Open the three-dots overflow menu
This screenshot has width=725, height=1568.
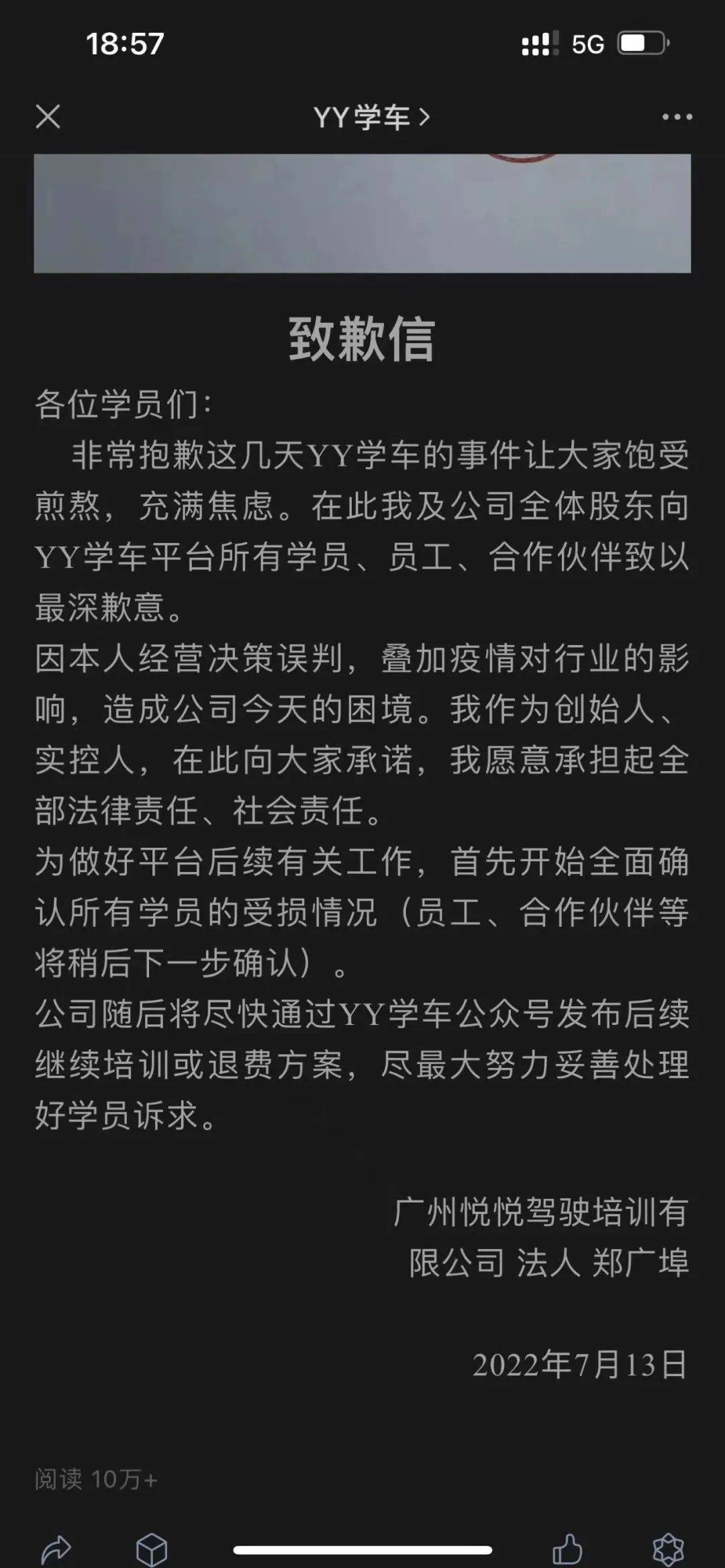click(676, 117)
